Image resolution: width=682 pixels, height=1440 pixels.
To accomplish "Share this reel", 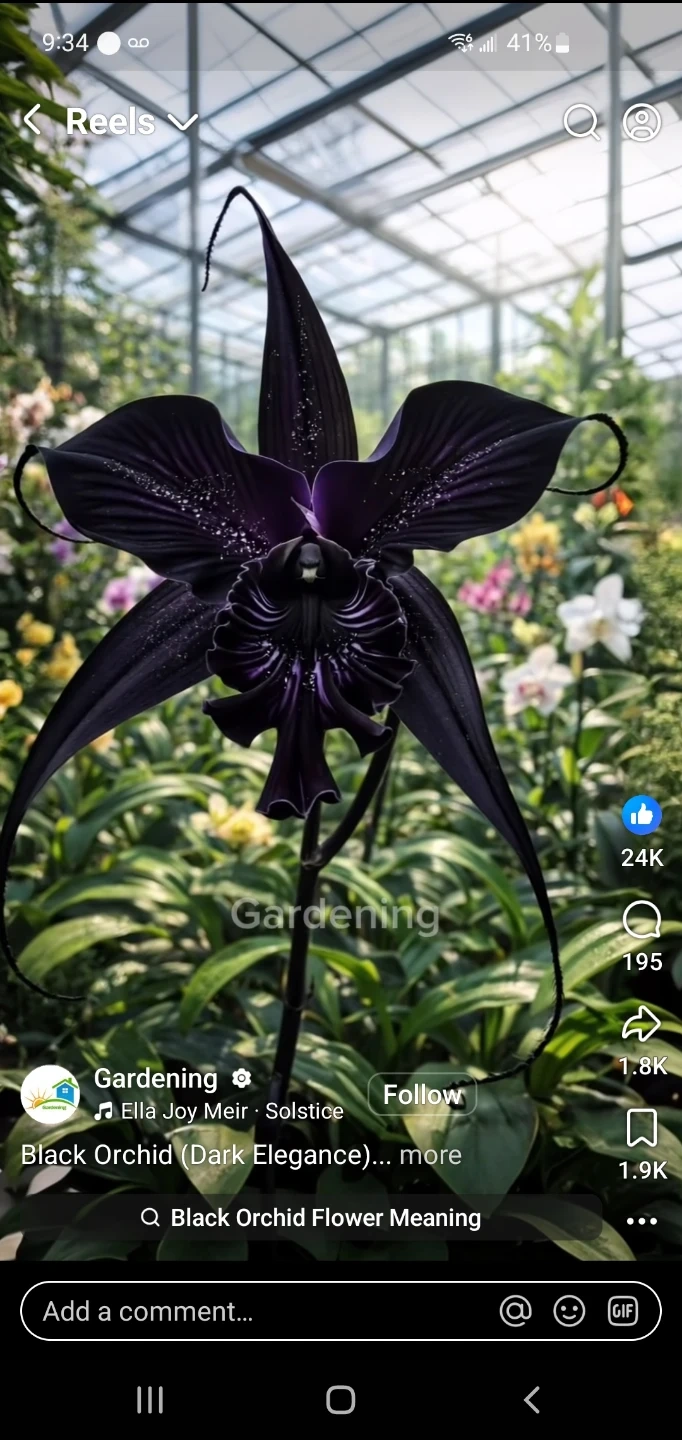I will 642,1024.
